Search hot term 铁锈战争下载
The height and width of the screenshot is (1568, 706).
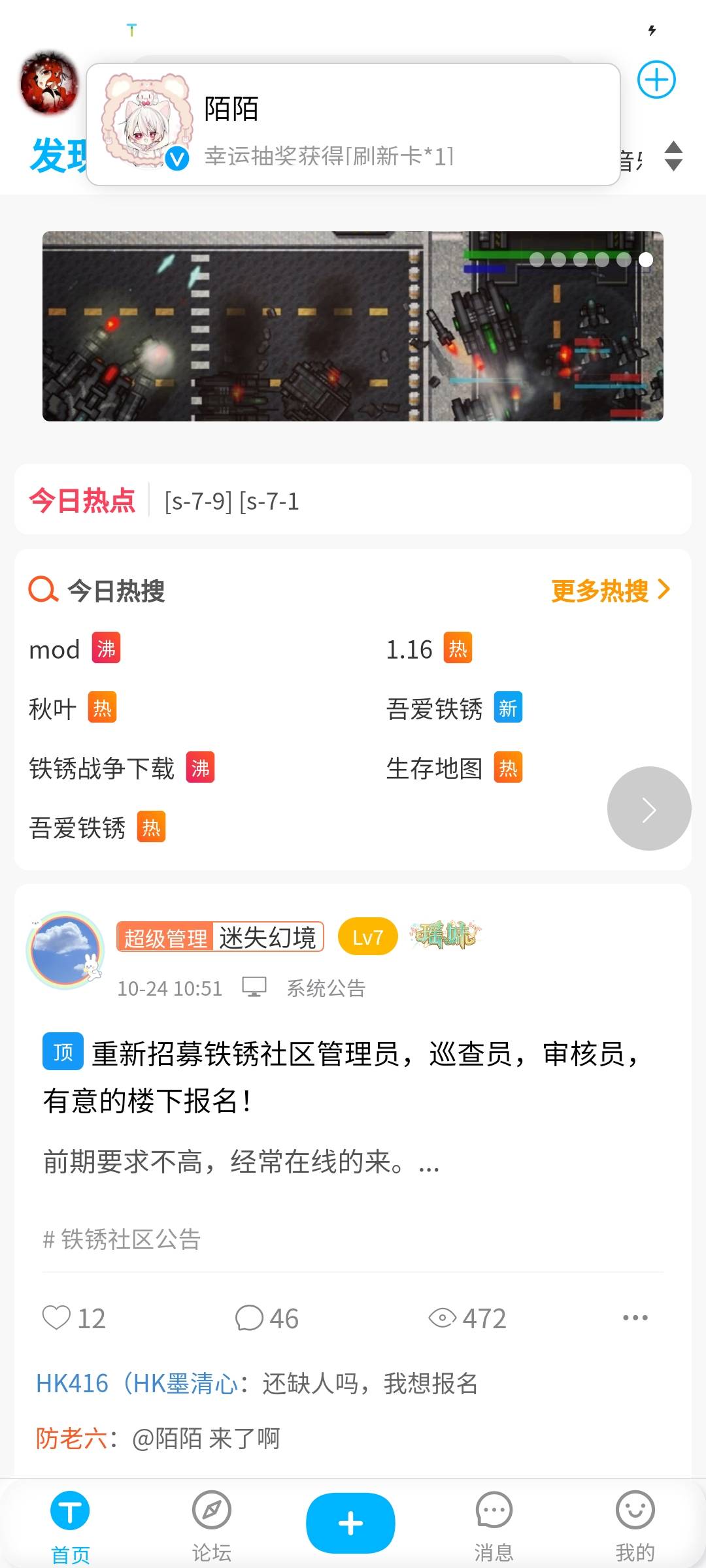click(x=102, y=768)
